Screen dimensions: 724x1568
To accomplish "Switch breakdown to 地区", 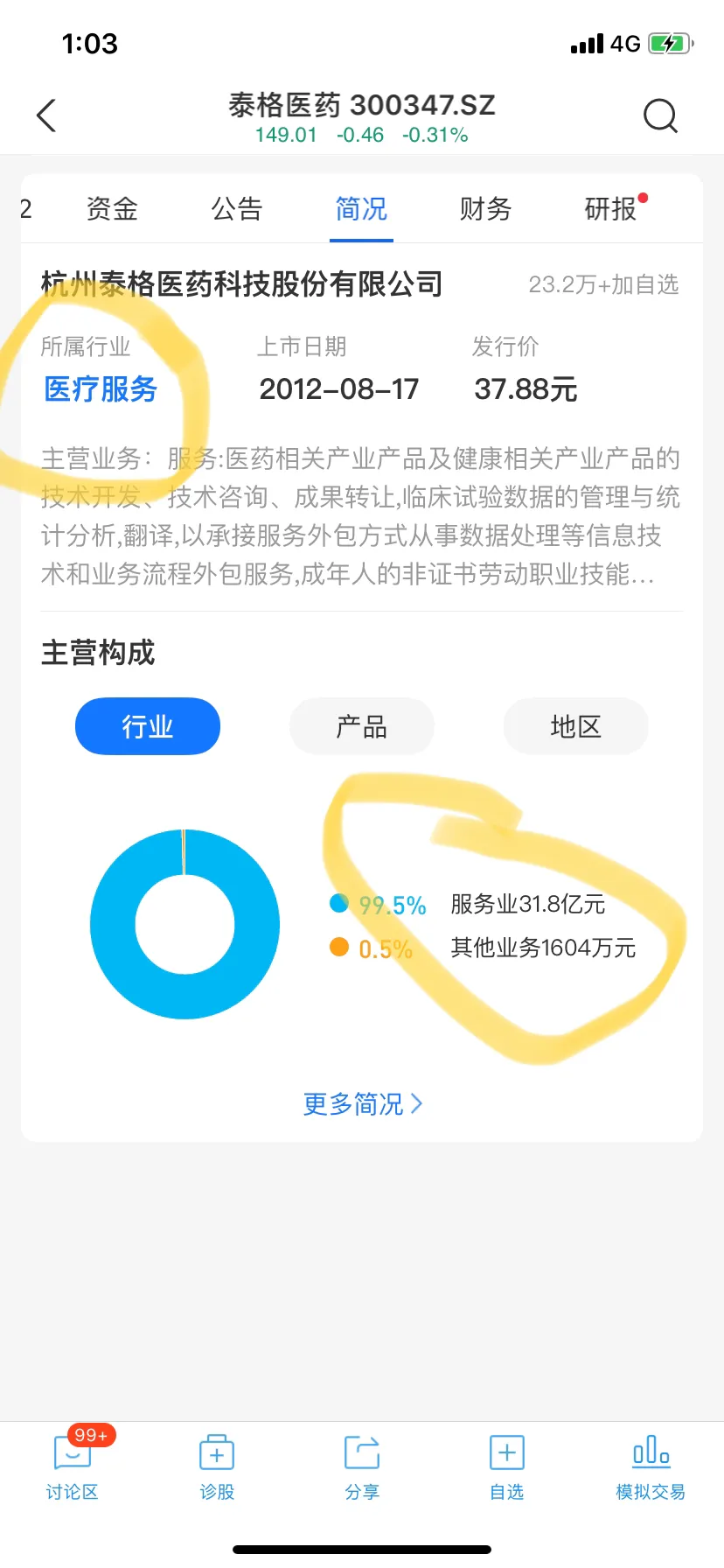I will point(575,726).
